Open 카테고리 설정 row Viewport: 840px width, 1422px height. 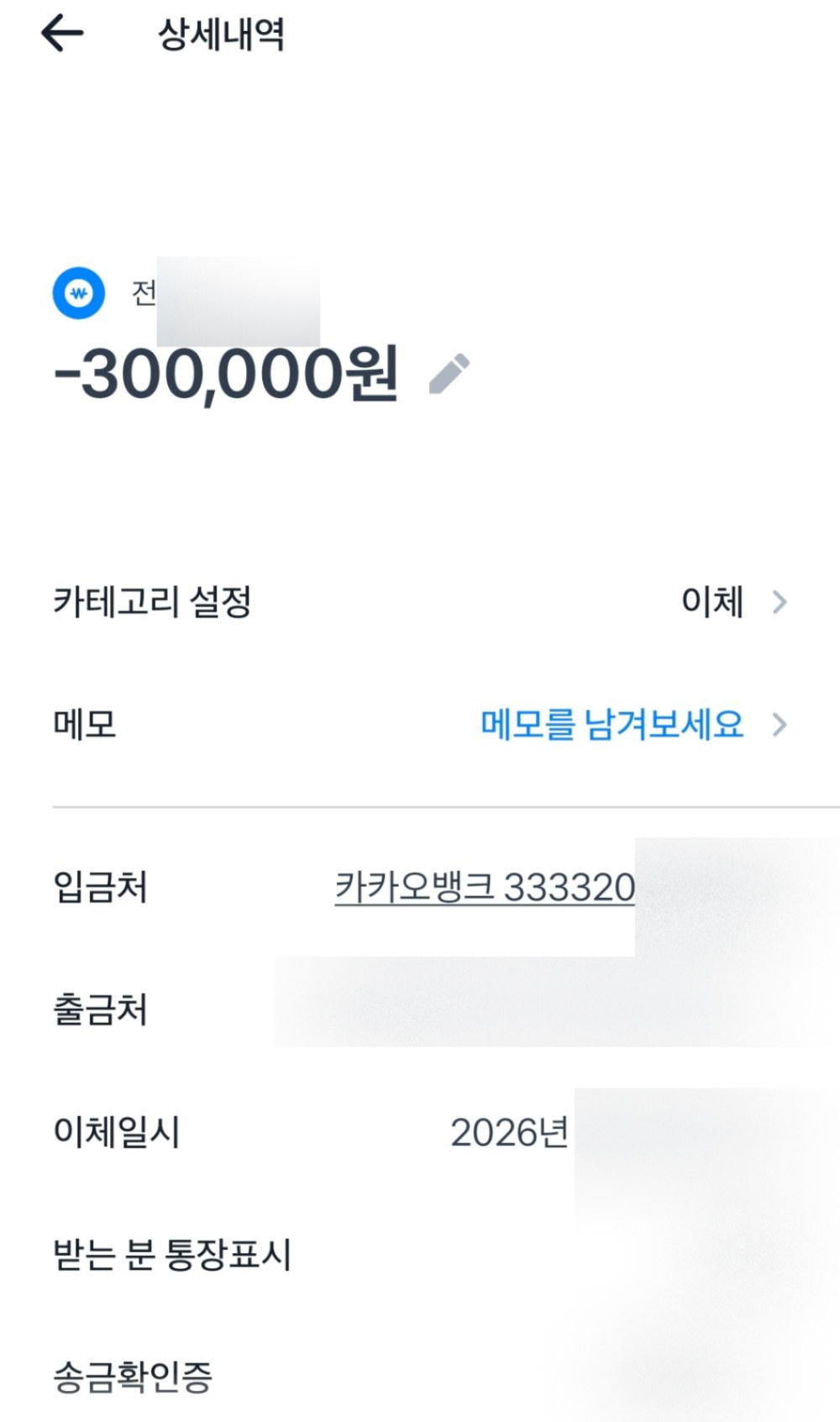pos(420,601)
